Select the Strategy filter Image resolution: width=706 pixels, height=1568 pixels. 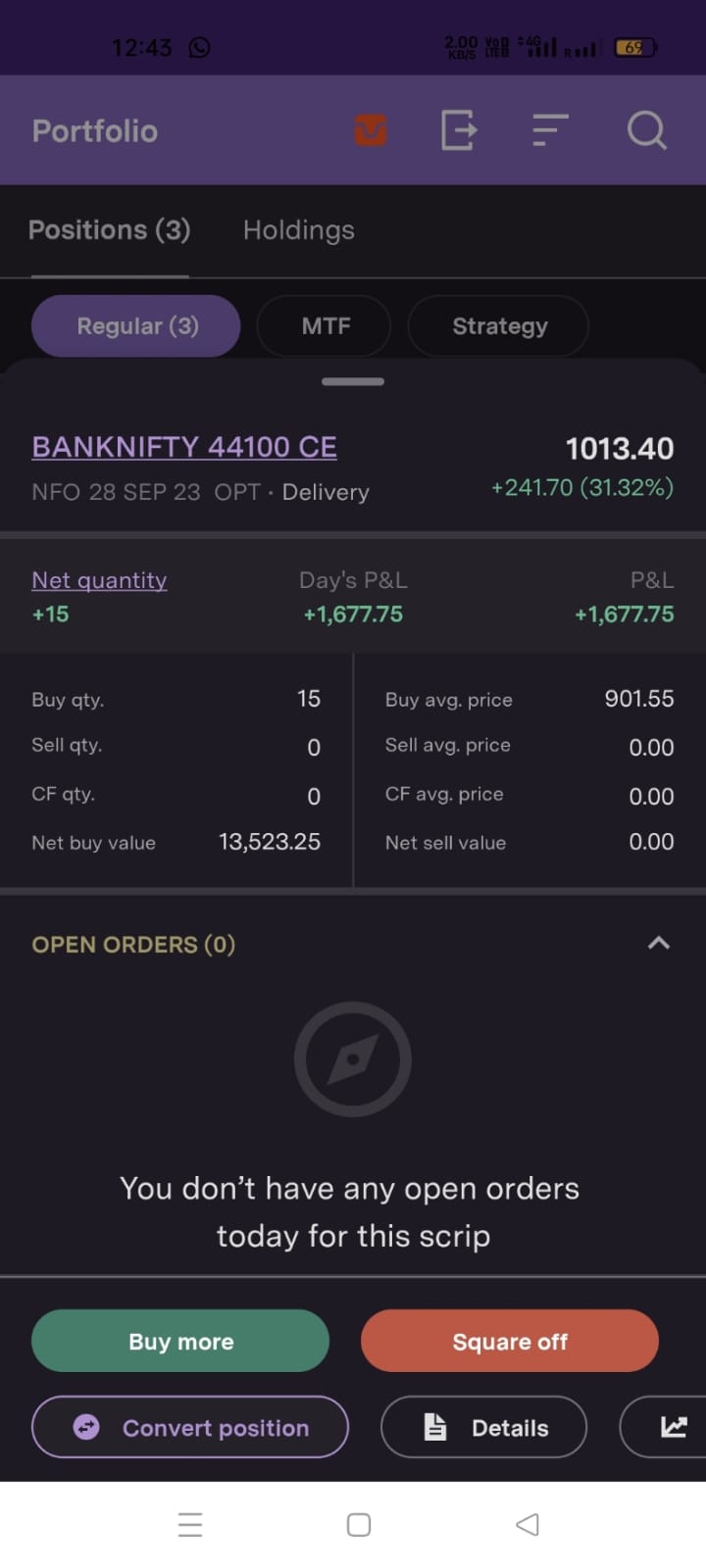coord(498,325)
